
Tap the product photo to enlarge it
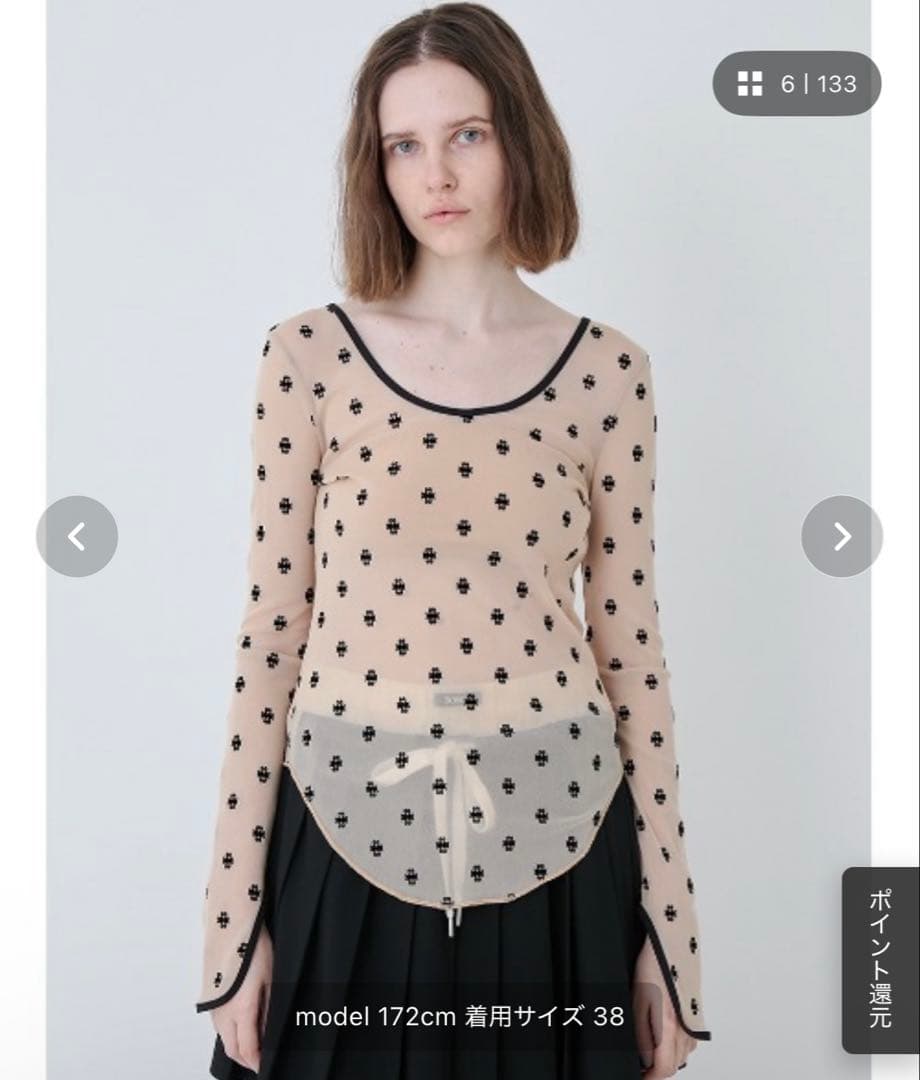[460, 500]
